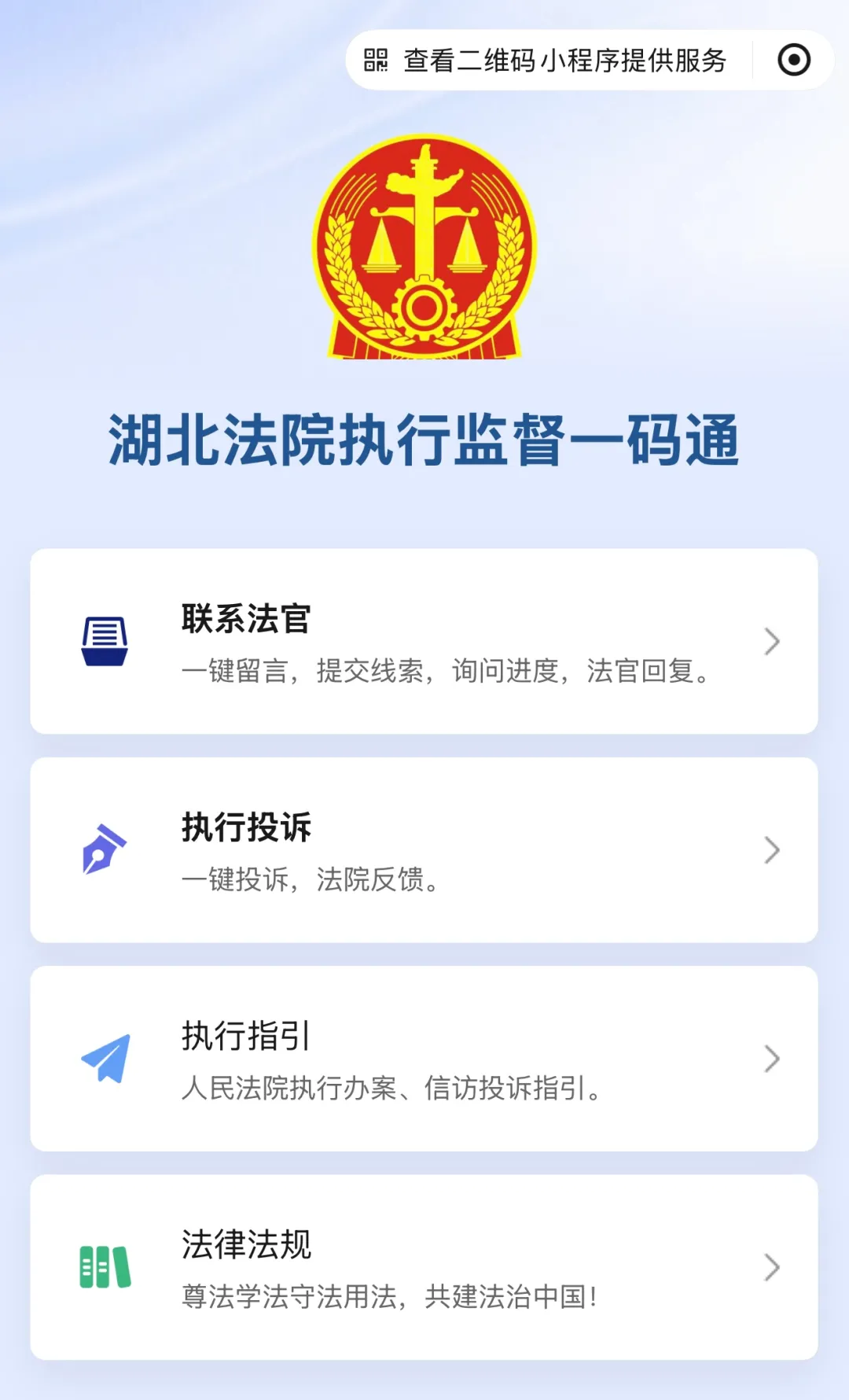This screenshot has width=849, height=1400.
Task: Open the 联系法官 card
Action: [424, 642]
